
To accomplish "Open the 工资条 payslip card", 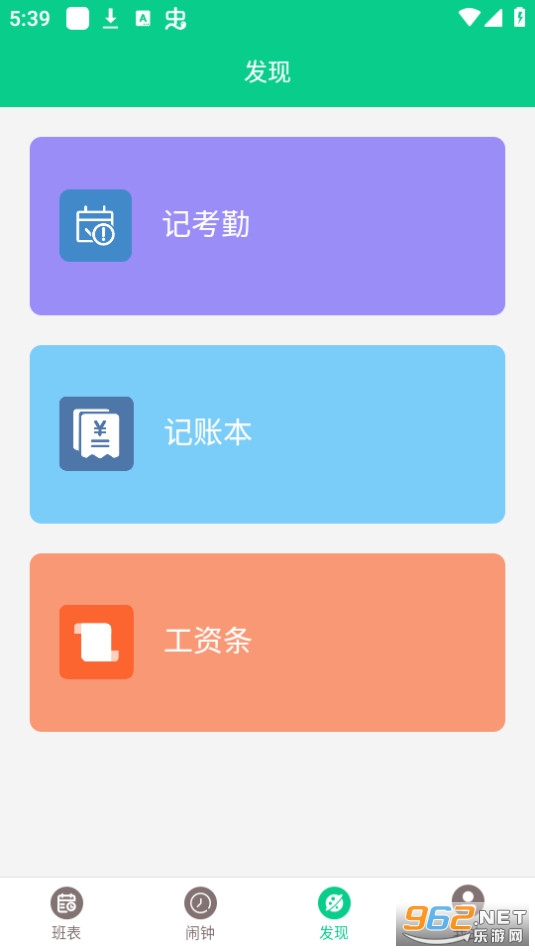I will 267,642.
